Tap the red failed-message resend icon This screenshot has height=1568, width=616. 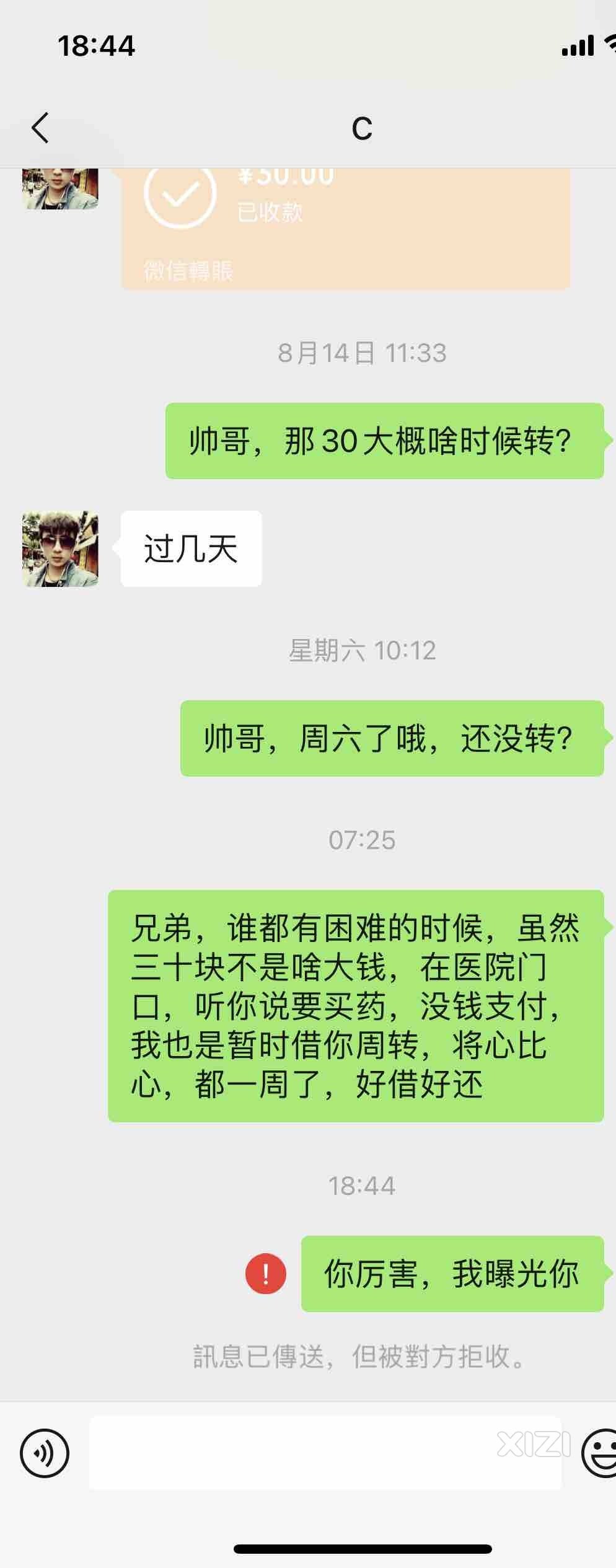coord(266,1274)
